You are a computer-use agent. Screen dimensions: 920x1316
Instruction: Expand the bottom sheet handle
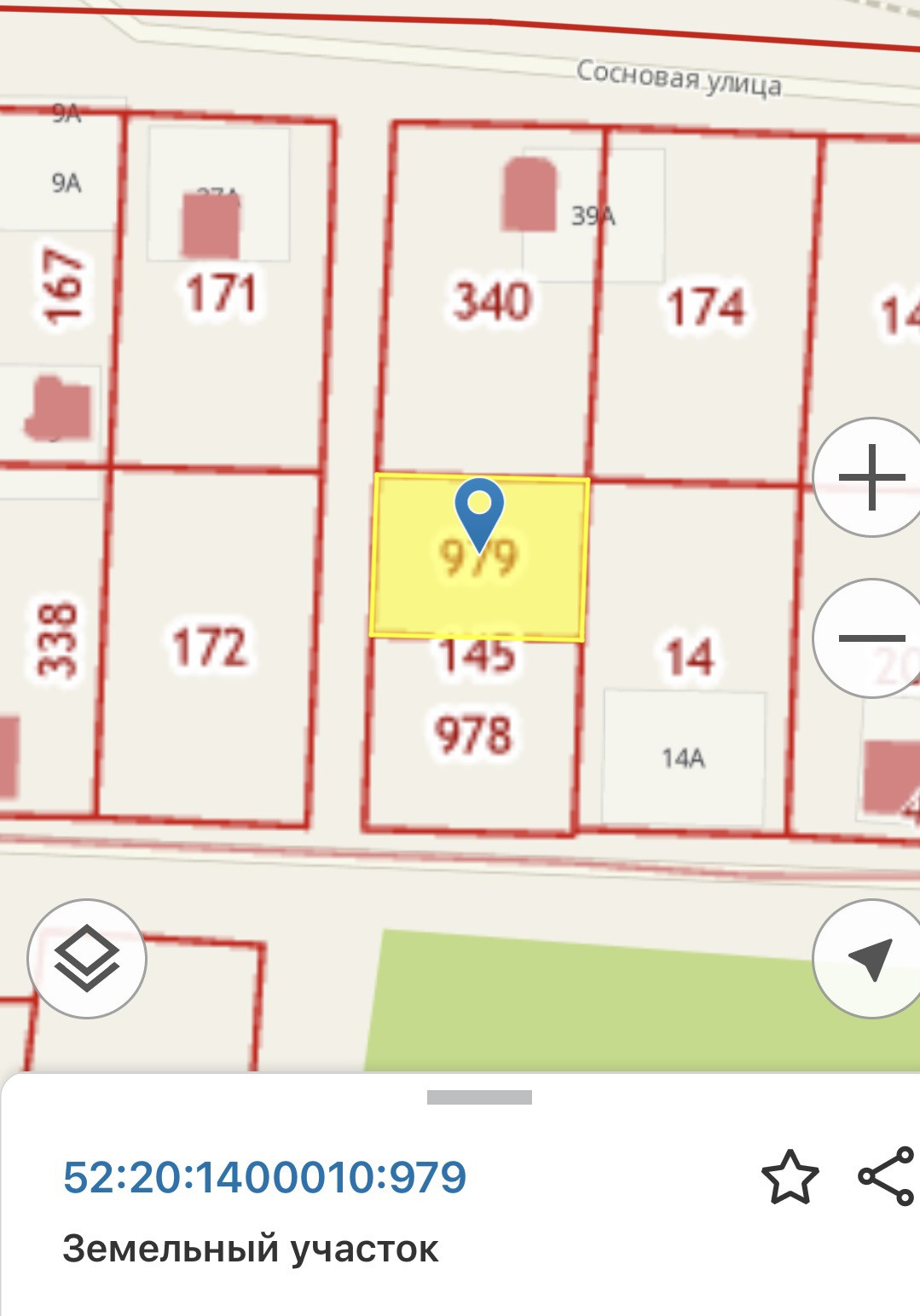click(x=479, y=1097)
